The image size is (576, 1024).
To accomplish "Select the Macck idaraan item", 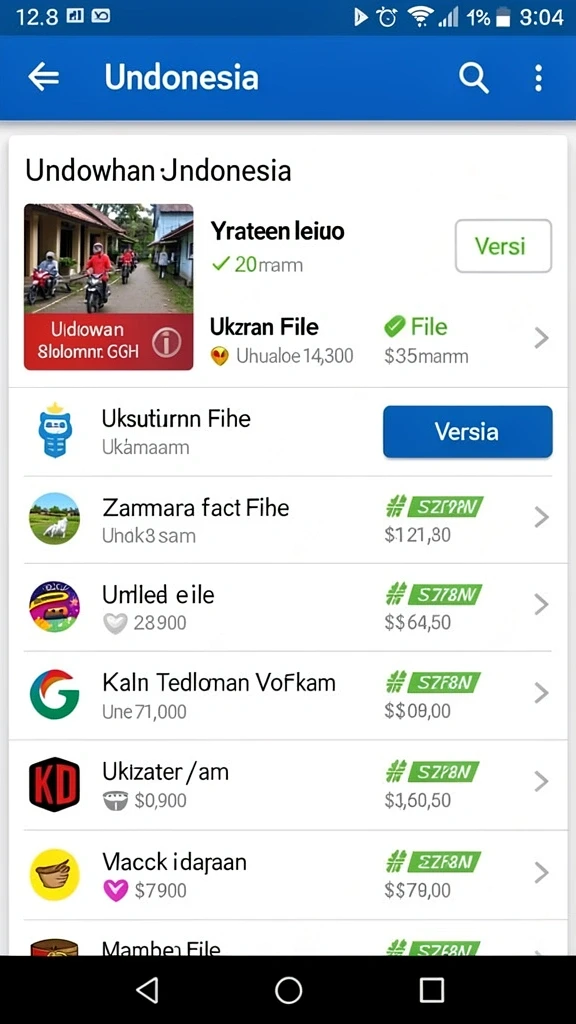I will [x=288, y=874].
